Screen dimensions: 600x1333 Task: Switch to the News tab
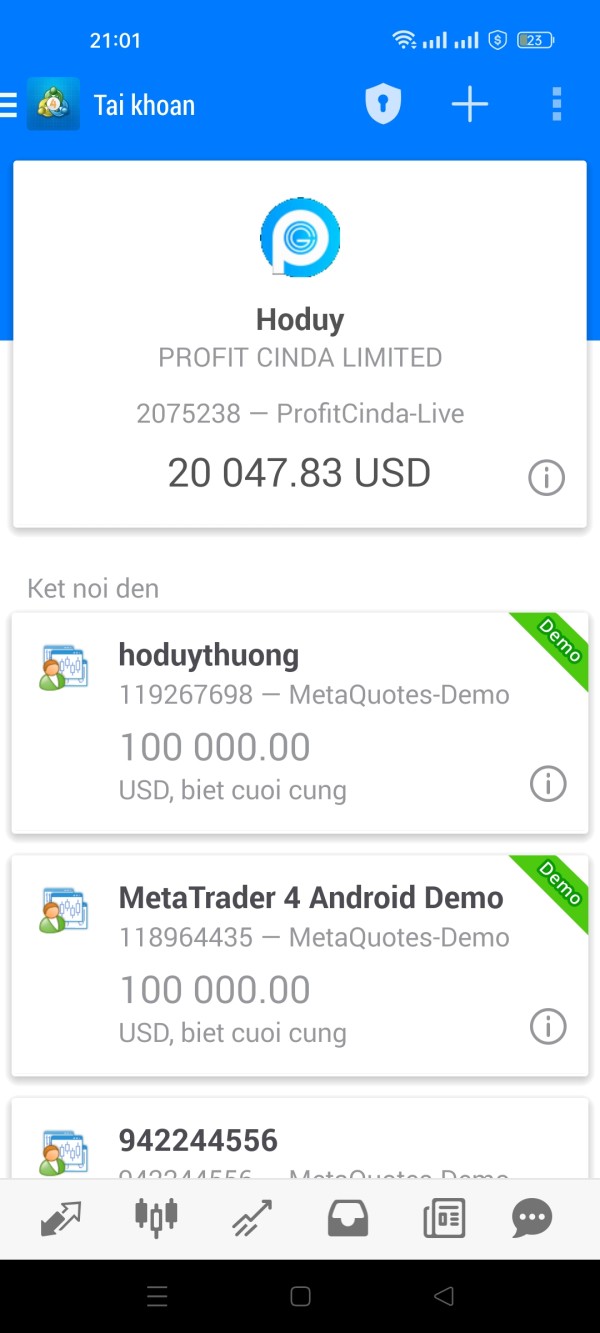click(x=444, y=1218)
